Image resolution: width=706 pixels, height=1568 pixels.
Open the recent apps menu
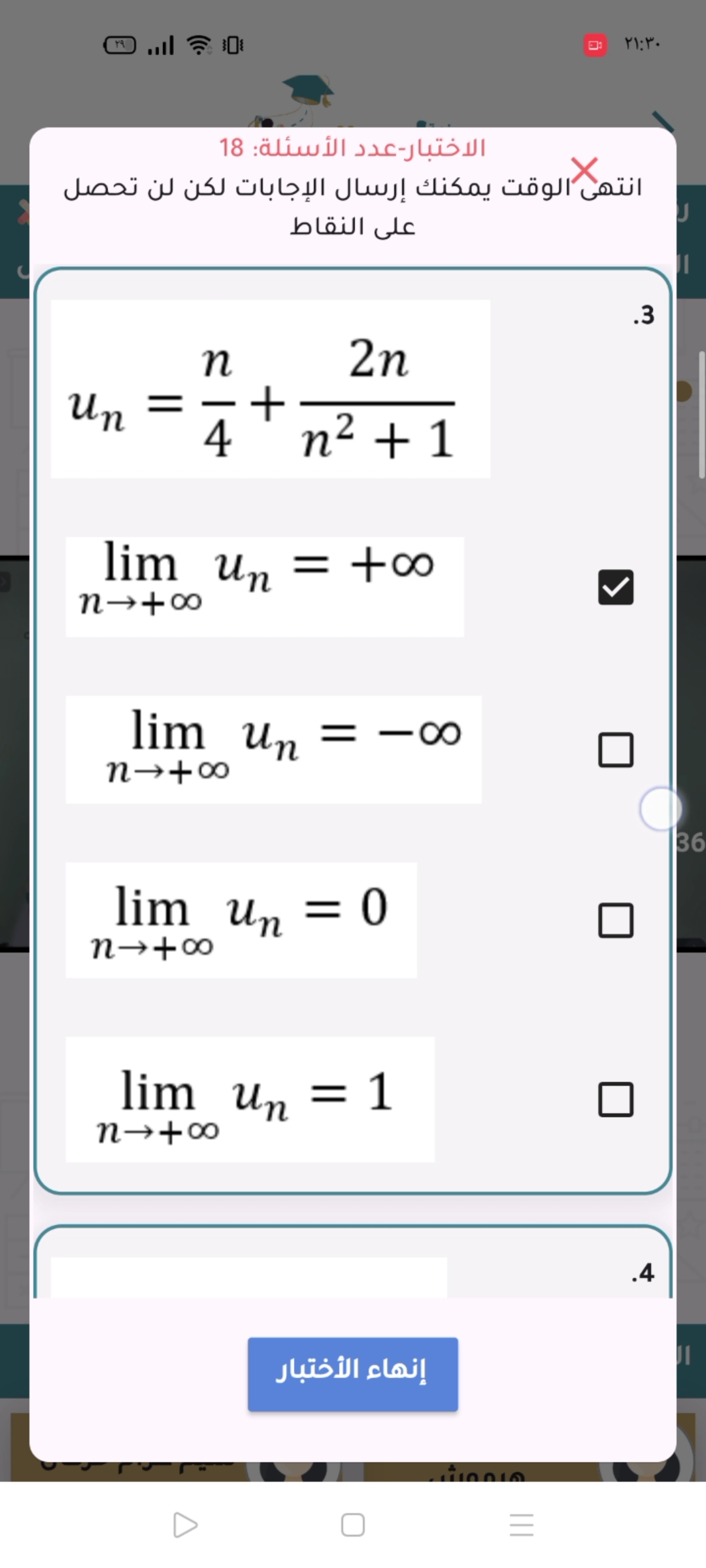[x=521, y=1525]
